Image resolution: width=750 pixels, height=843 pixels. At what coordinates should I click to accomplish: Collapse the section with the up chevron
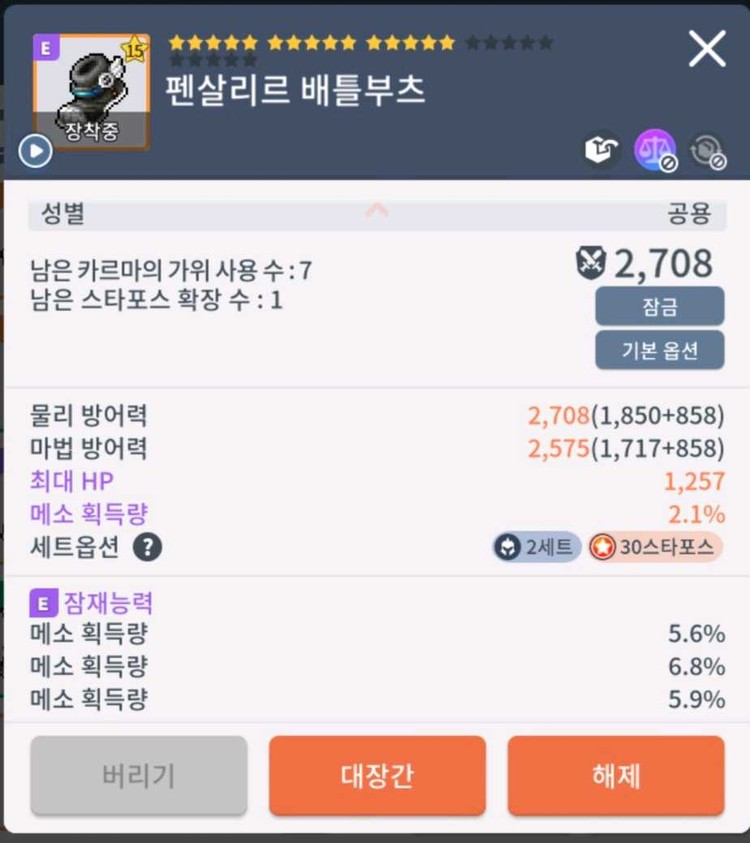pos(376,210)
